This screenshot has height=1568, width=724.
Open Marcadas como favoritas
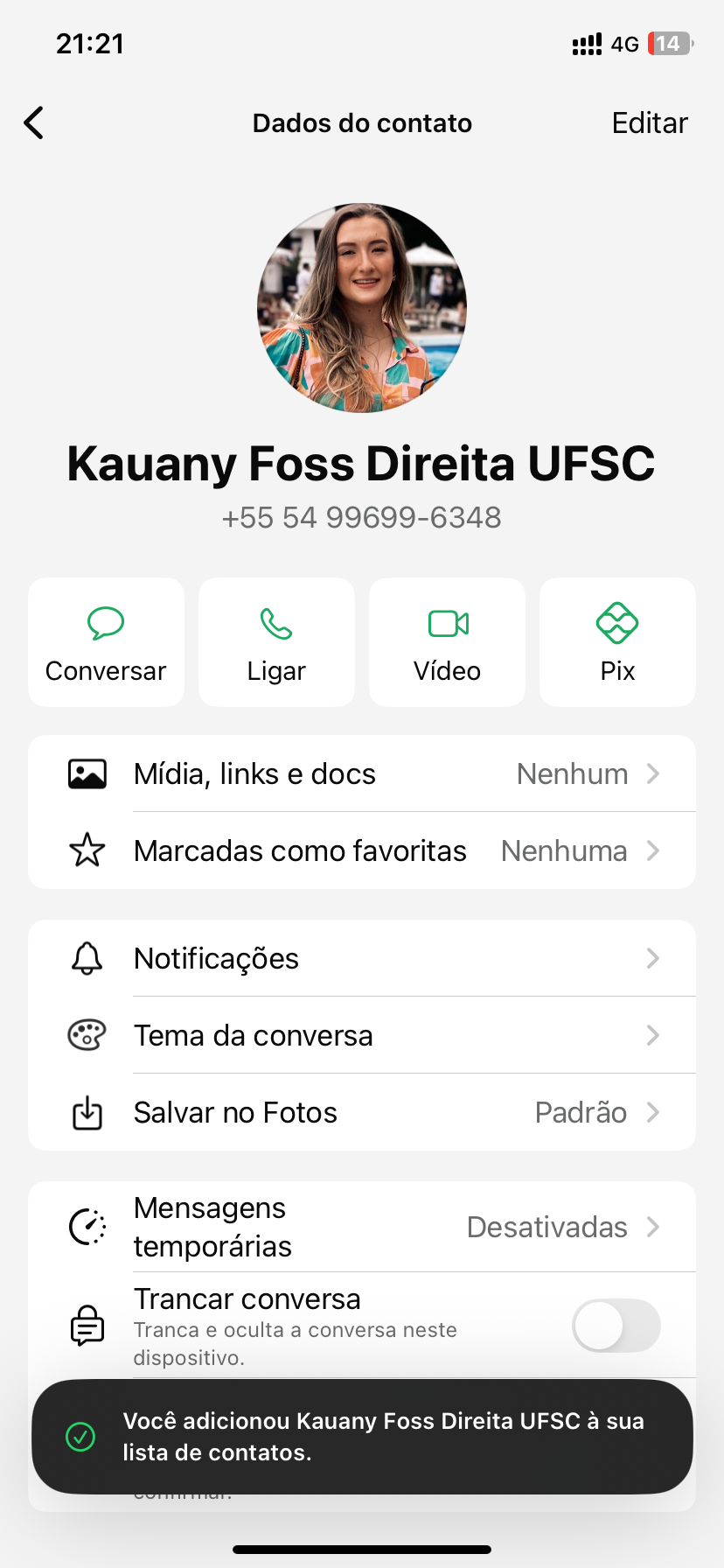(x=362, y=850)
